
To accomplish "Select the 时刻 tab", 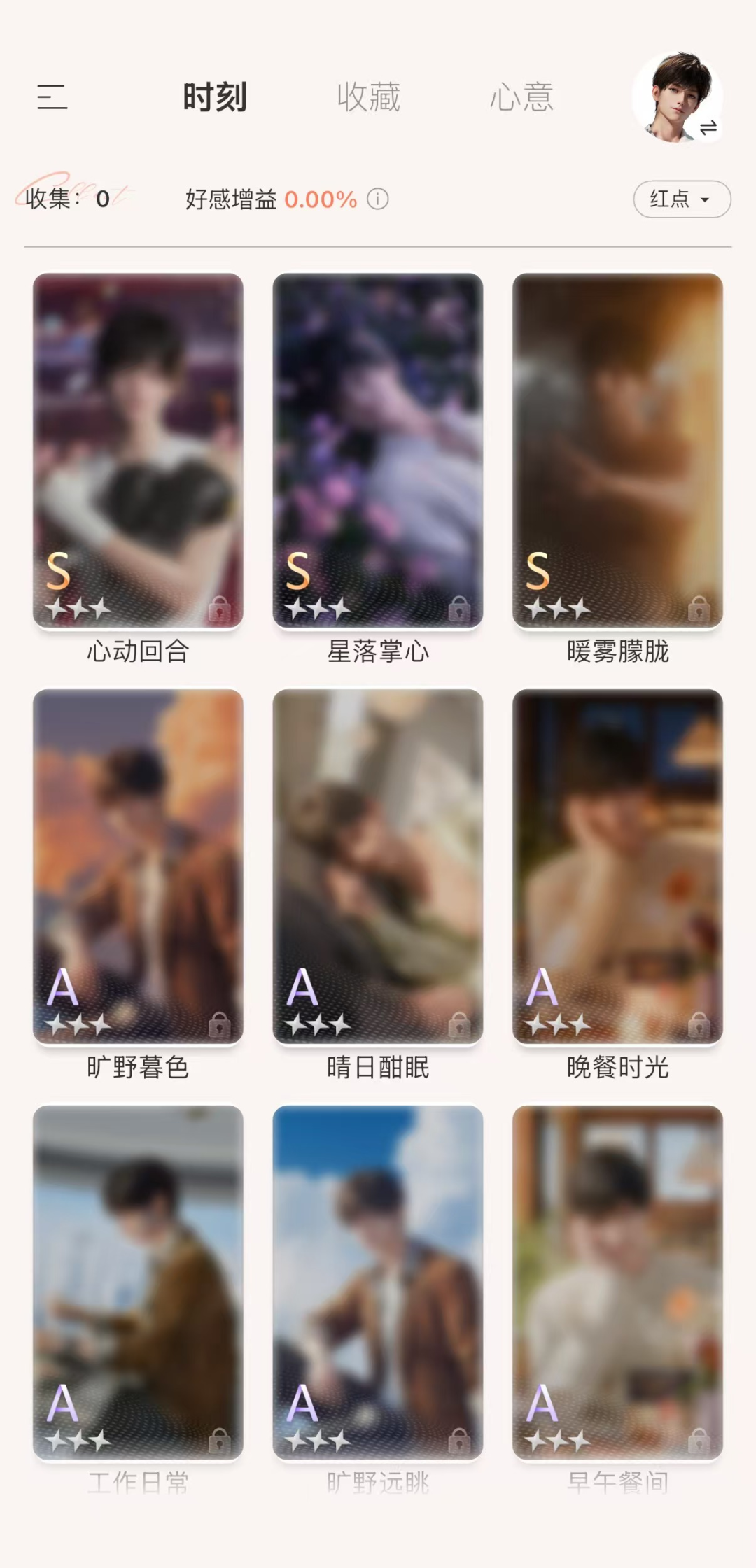I will [x=214, y=97].
